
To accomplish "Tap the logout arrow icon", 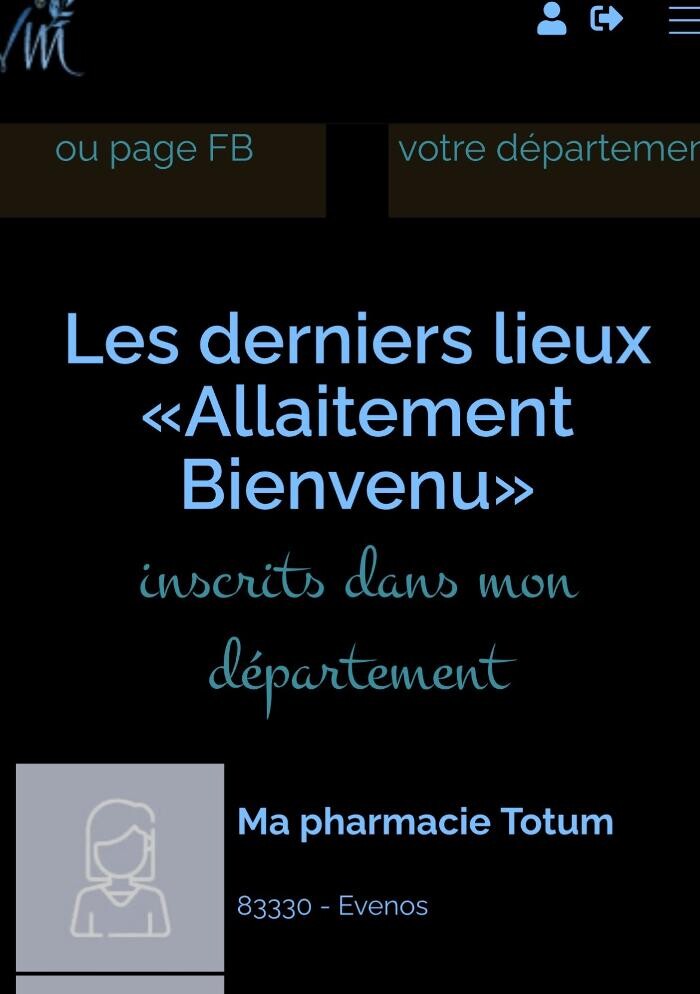I will coord(606,19).
